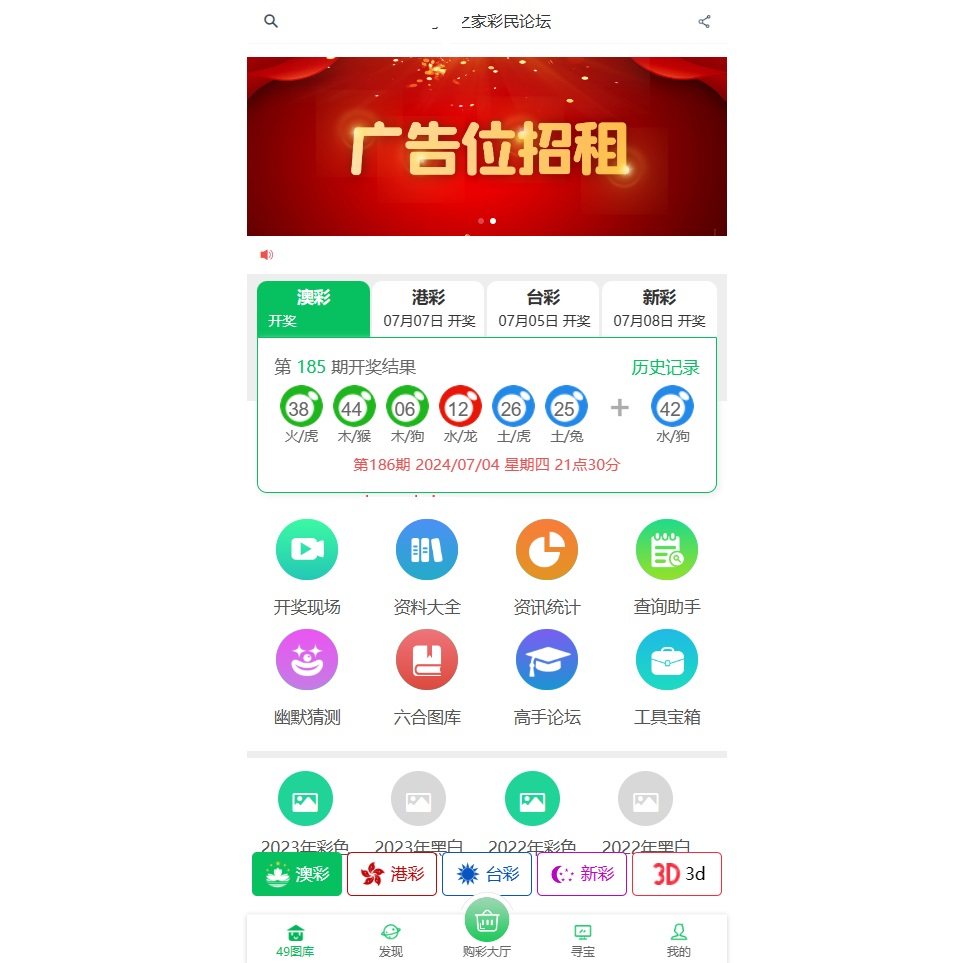The image size is (976, 963).
Task: Open 历史记录 draw history
Action: (665, 367)
